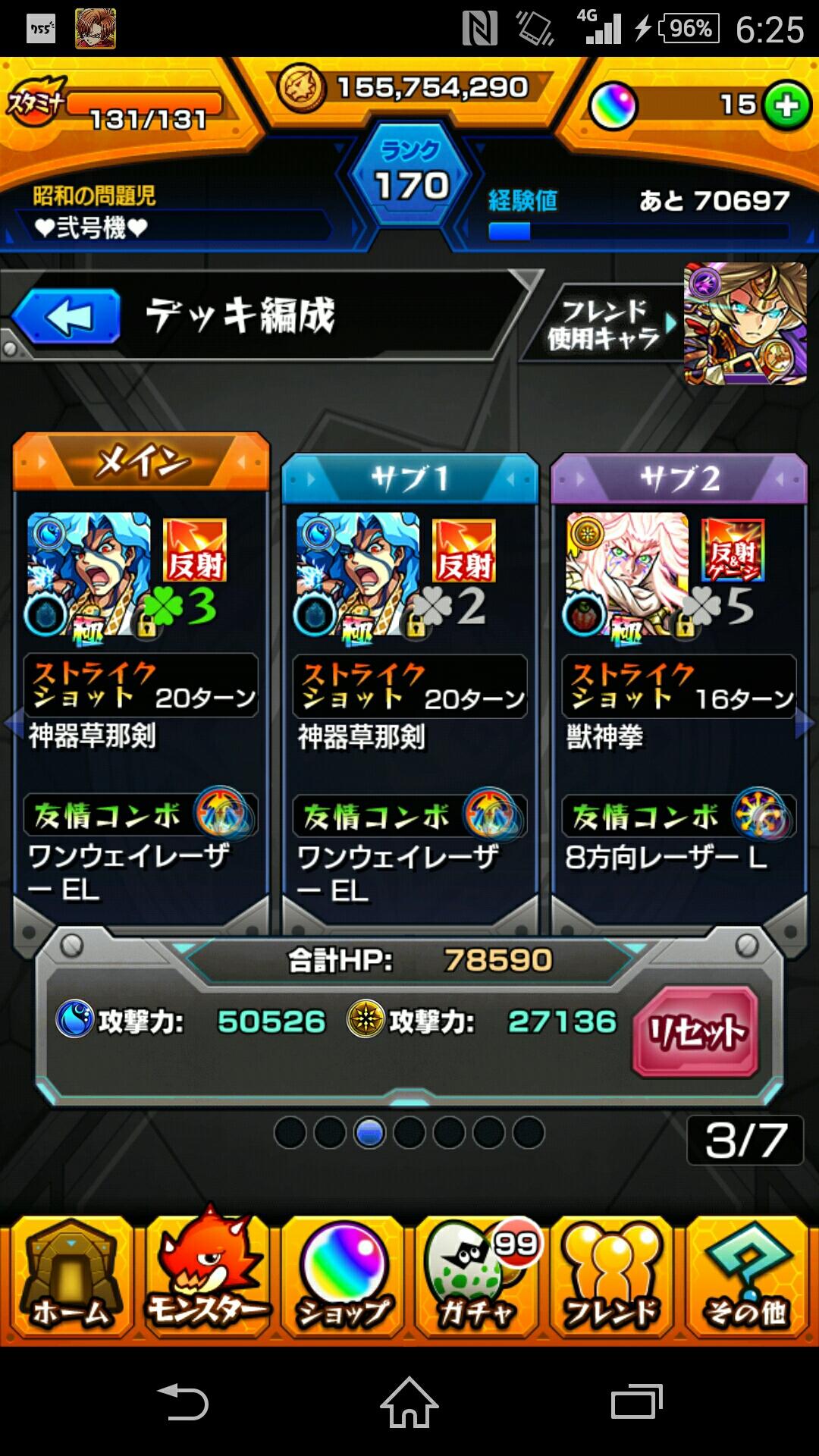Jump to the first deck page dot

coord(290,1133)
